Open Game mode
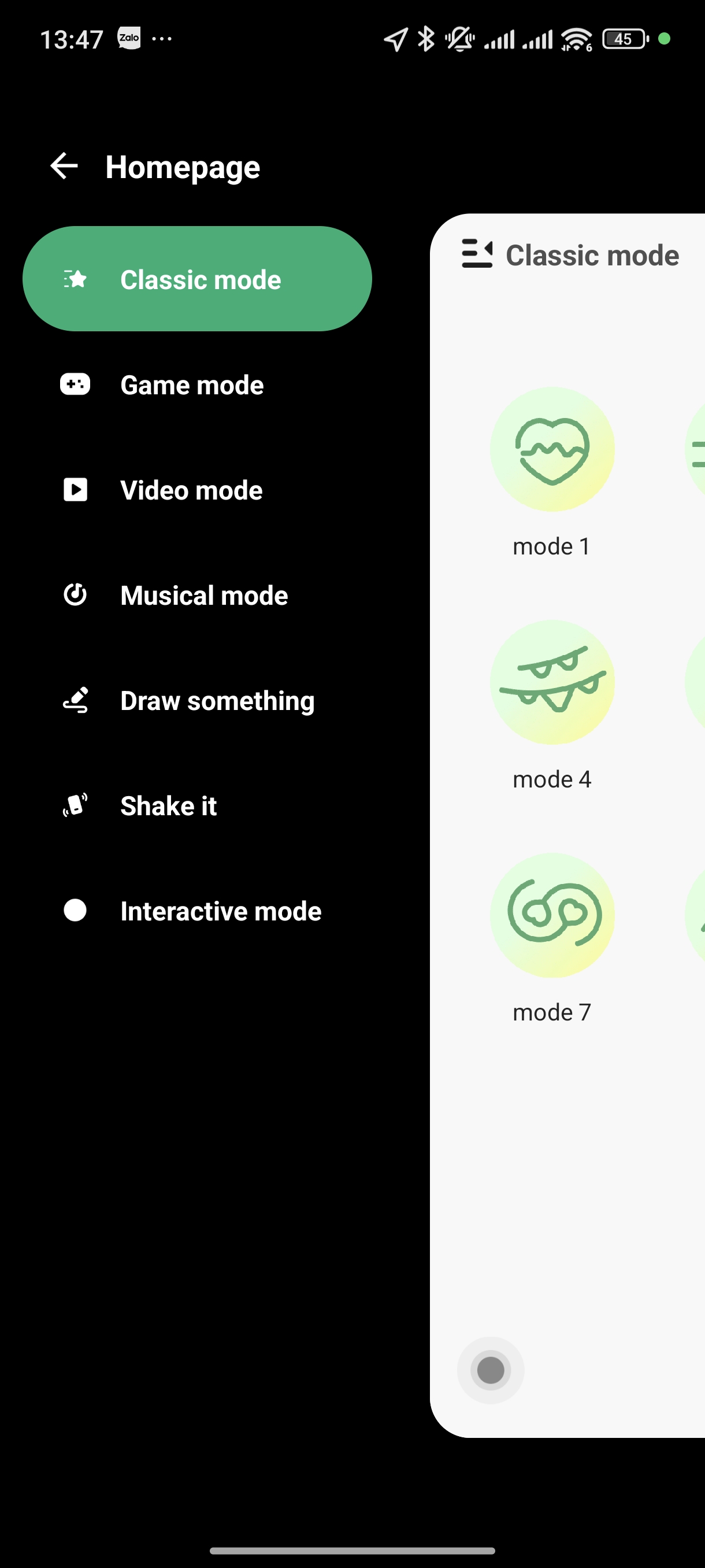This screenshot has width=705, height=1568. tap(192, 385)
